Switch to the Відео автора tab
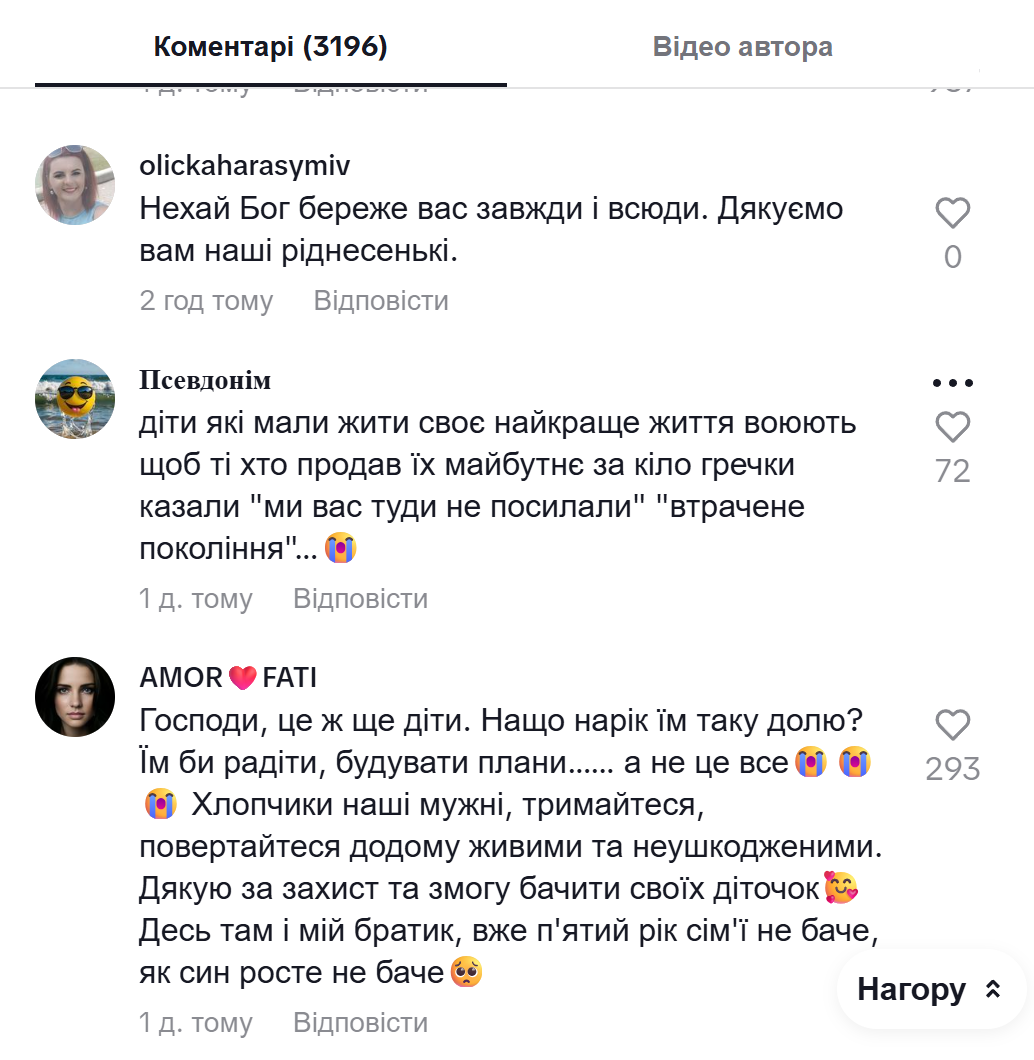Screen dimensions: 1034x1060 (742, 46)
